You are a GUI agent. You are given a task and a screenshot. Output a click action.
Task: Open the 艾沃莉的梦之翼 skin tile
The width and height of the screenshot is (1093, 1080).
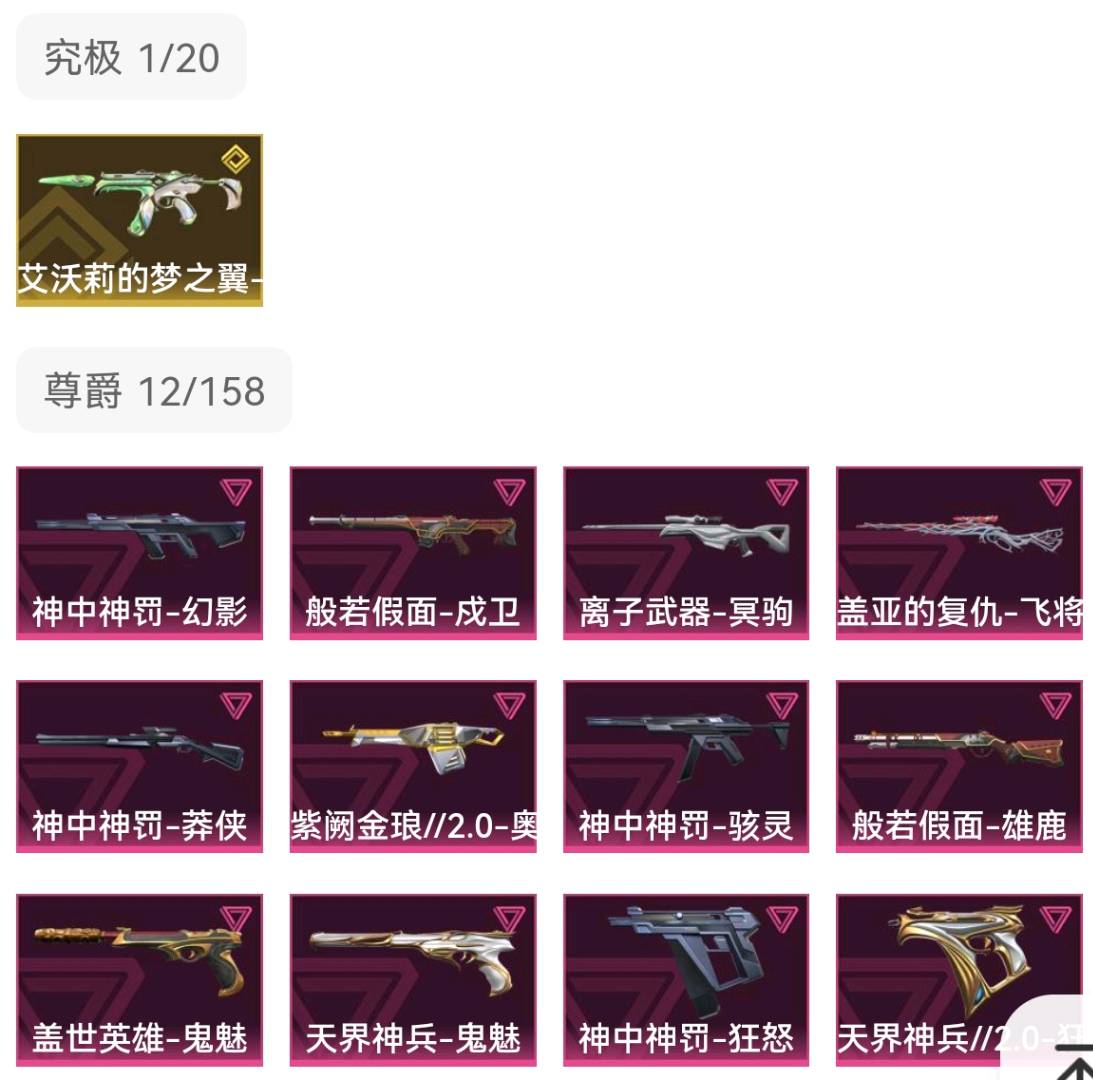coord(139,220)
